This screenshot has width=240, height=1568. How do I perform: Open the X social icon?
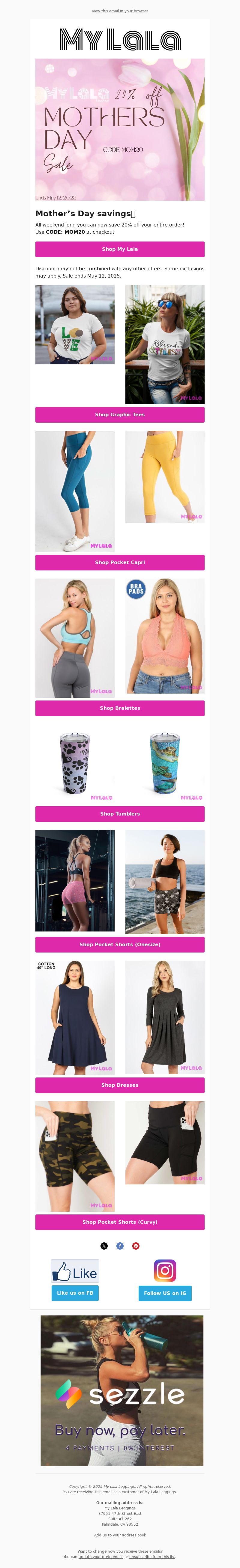click(104, 1246)
